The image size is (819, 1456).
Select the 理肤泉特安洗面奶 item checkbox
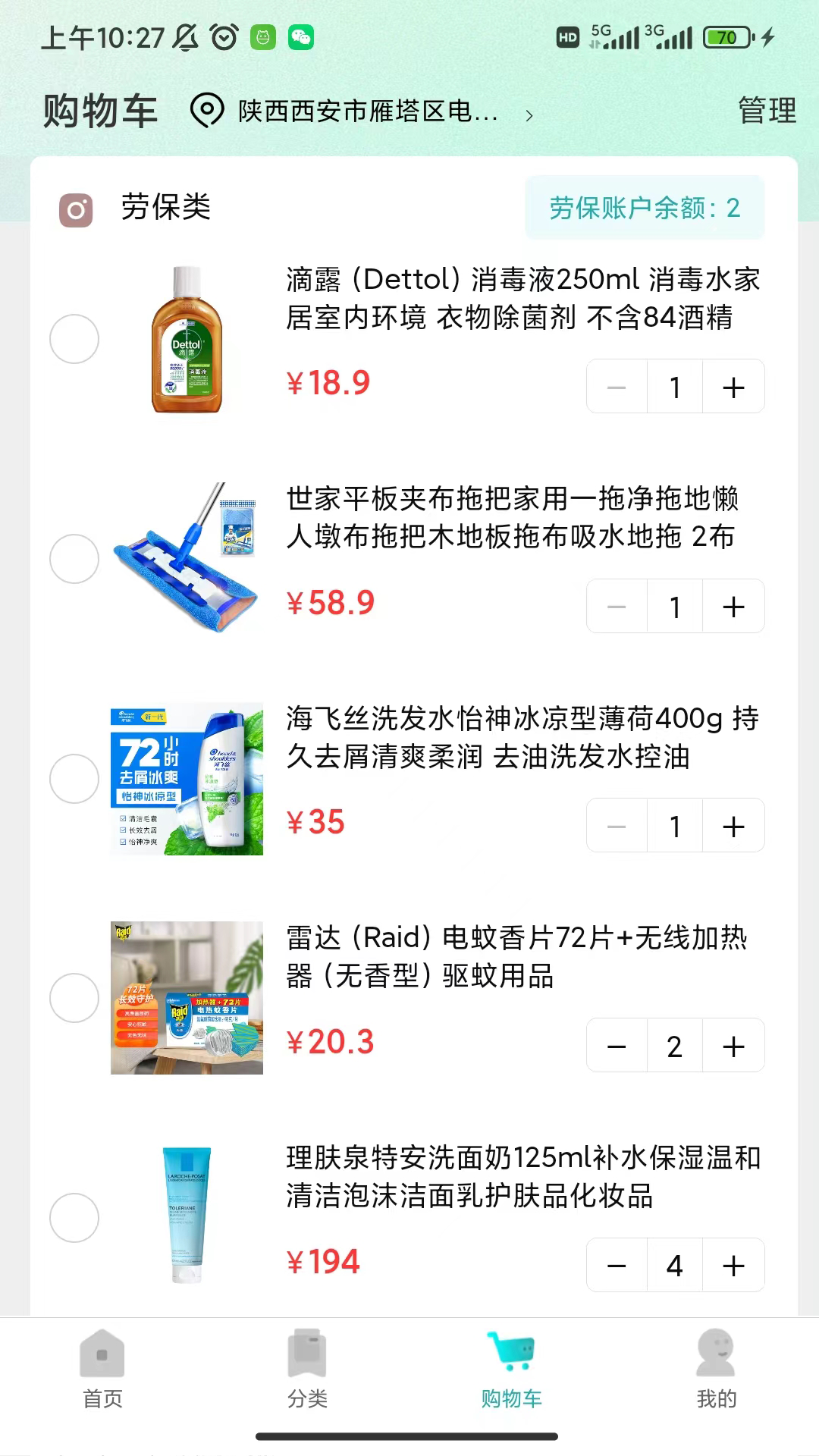point(74,1218)
